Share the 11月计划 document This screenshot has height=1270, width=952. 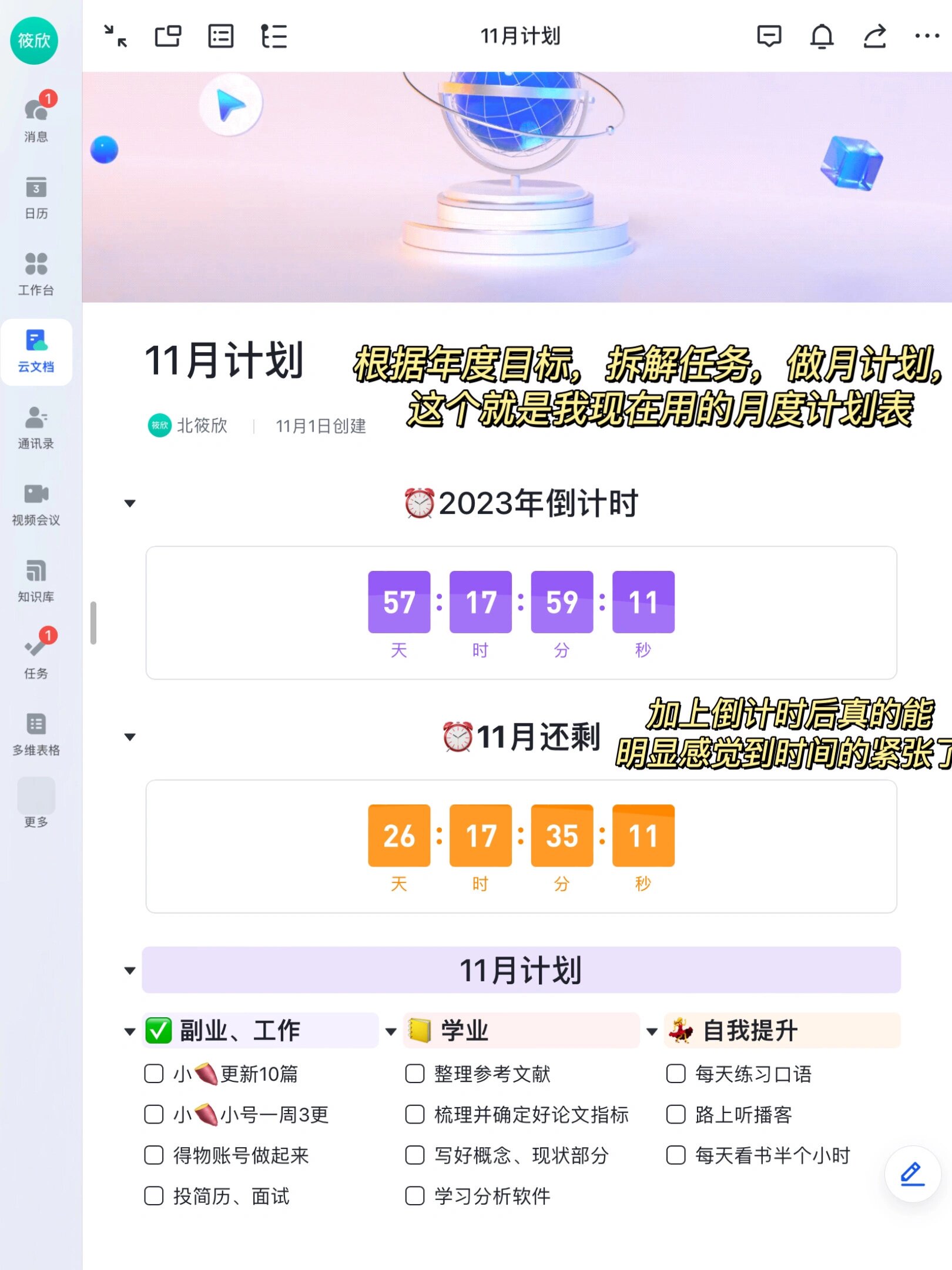[874, 36]
